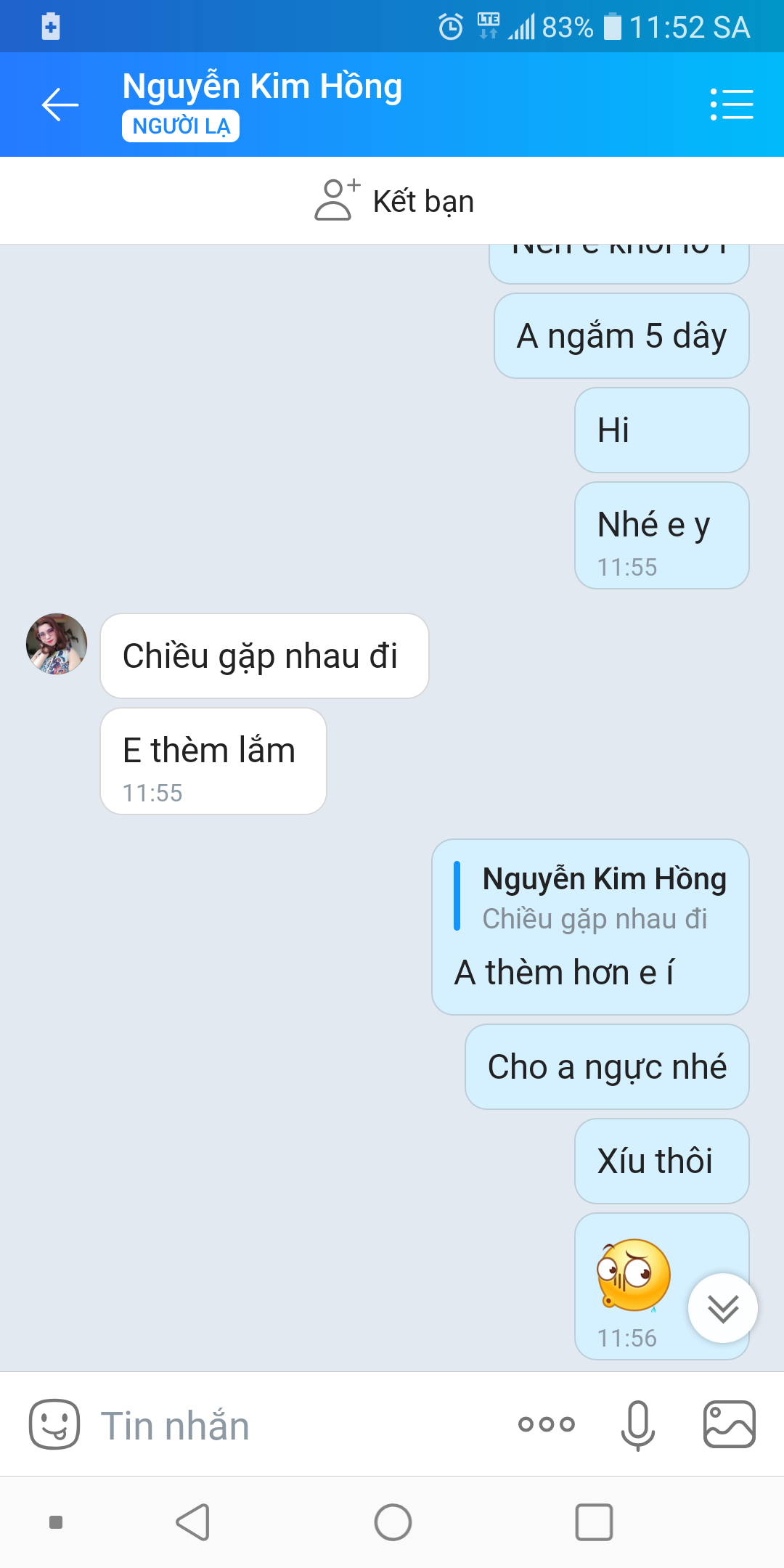This screenshot has width=784, height=1568.
Task: Open system recent apps
Action: click(x=594, y=1522)
